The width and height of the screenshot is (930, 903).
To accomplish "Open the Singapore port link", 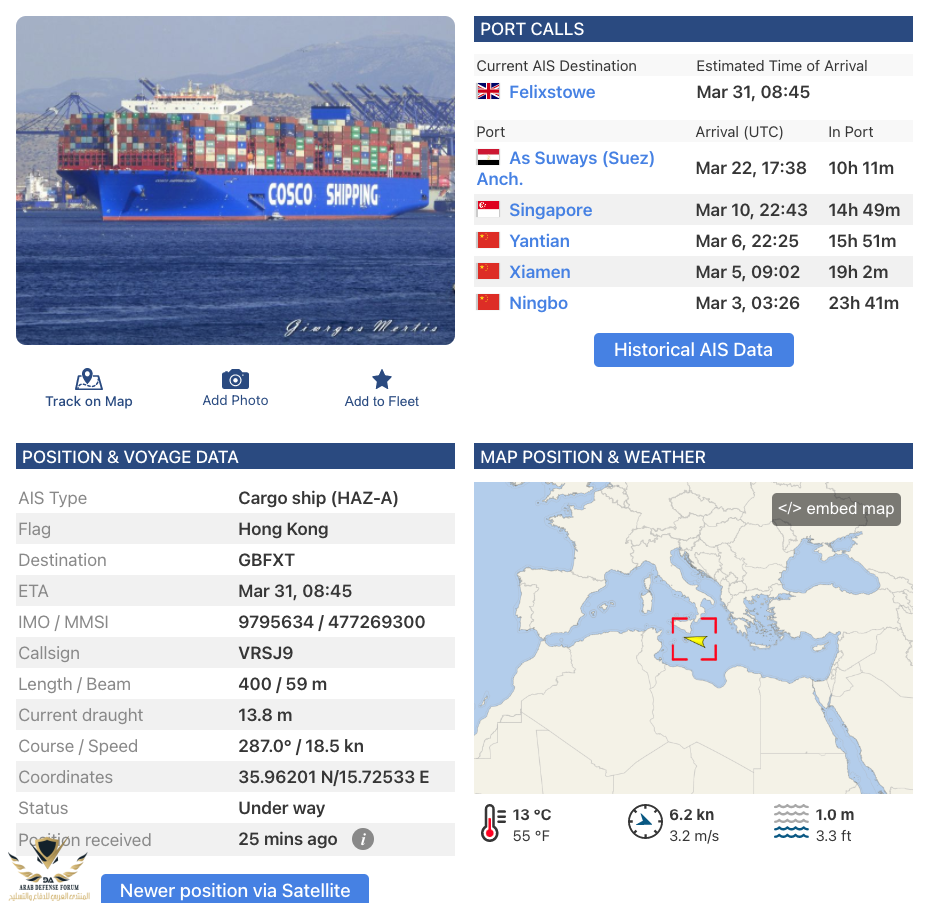I will 550,210.
